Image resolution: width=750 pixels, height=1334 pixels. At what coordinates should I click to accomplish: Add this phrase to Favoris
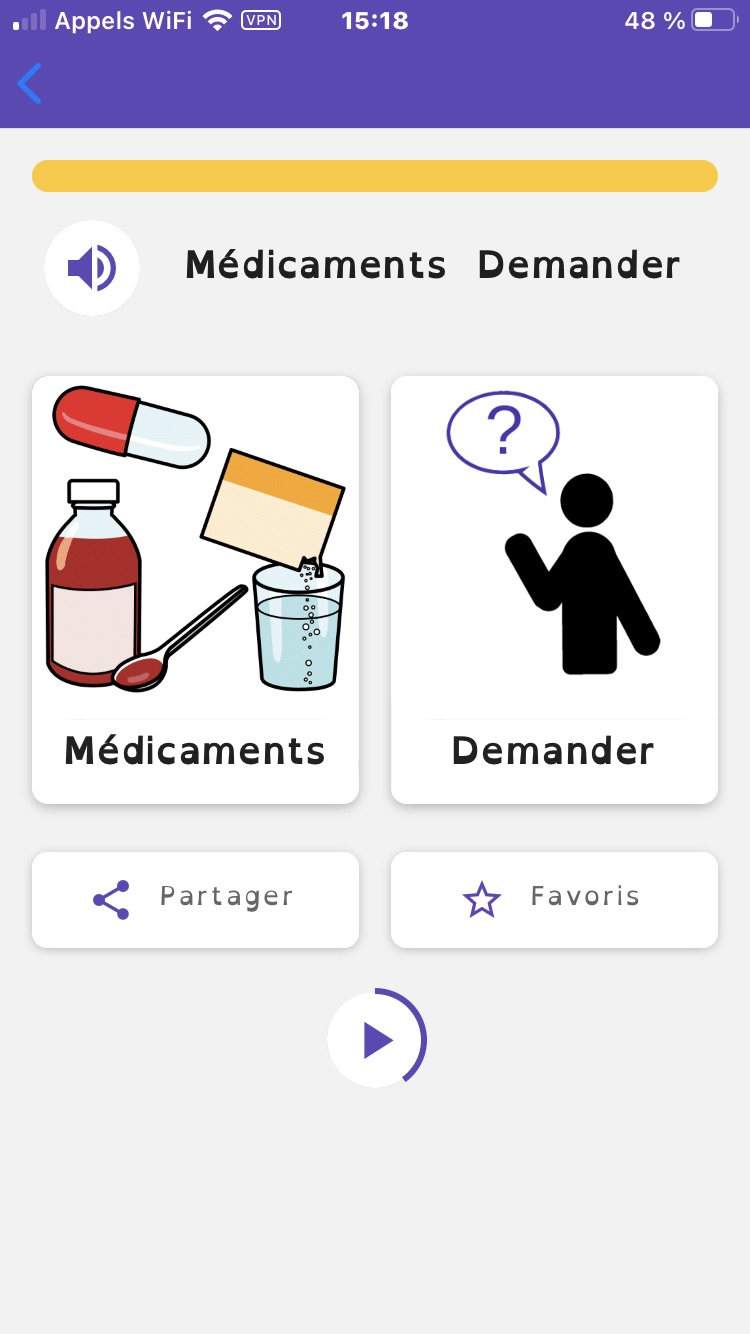pos(554,899)
